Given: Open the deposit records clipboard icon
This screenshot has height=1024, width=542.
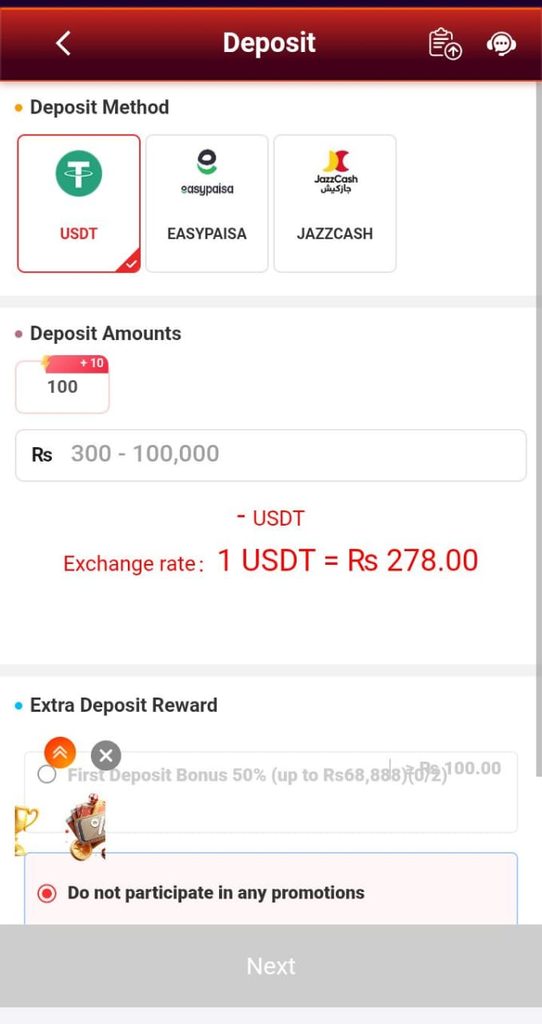Looking at the screenshot, I should click(x=445, y=44).
